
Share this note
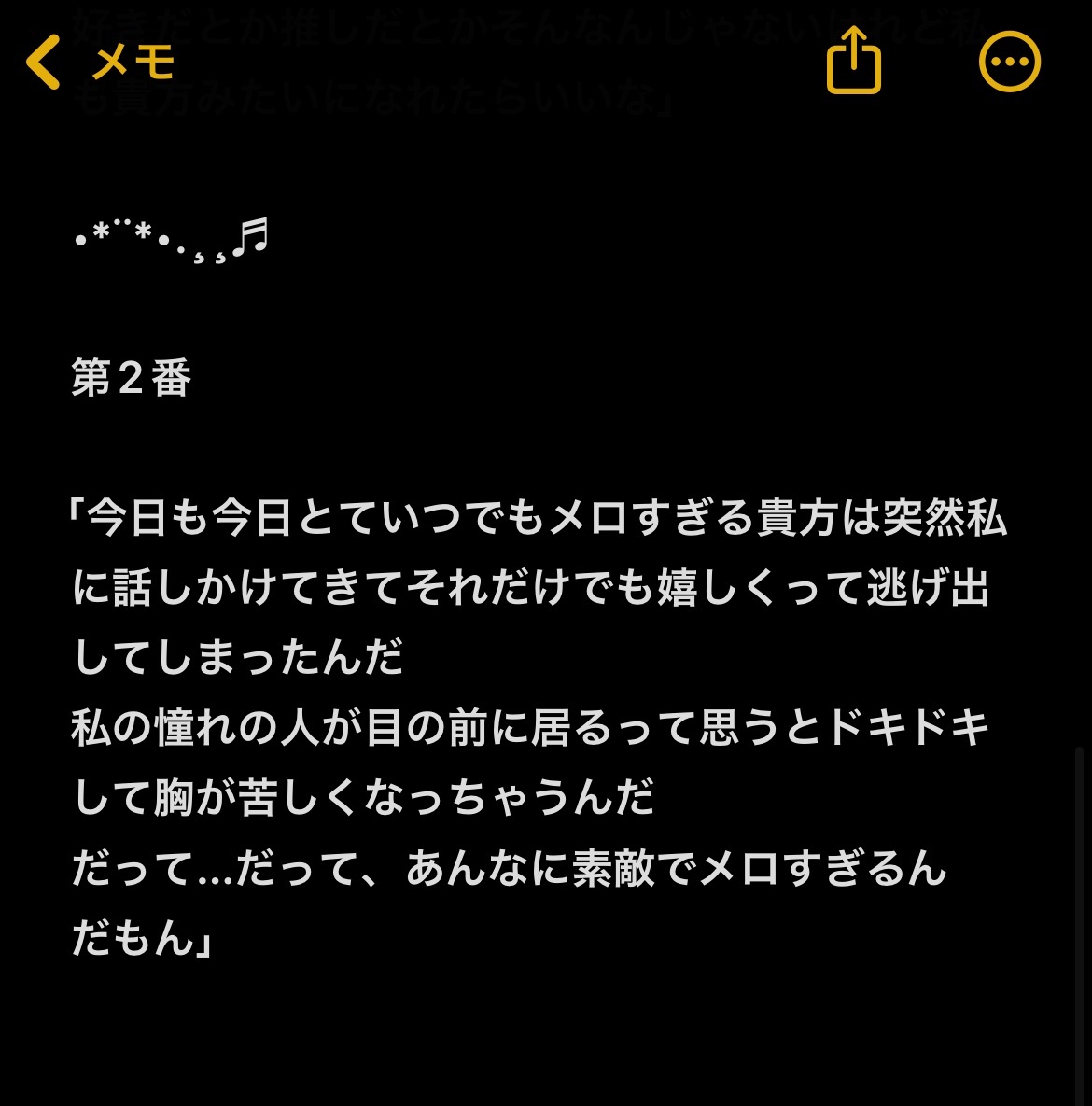click(853, 62)
